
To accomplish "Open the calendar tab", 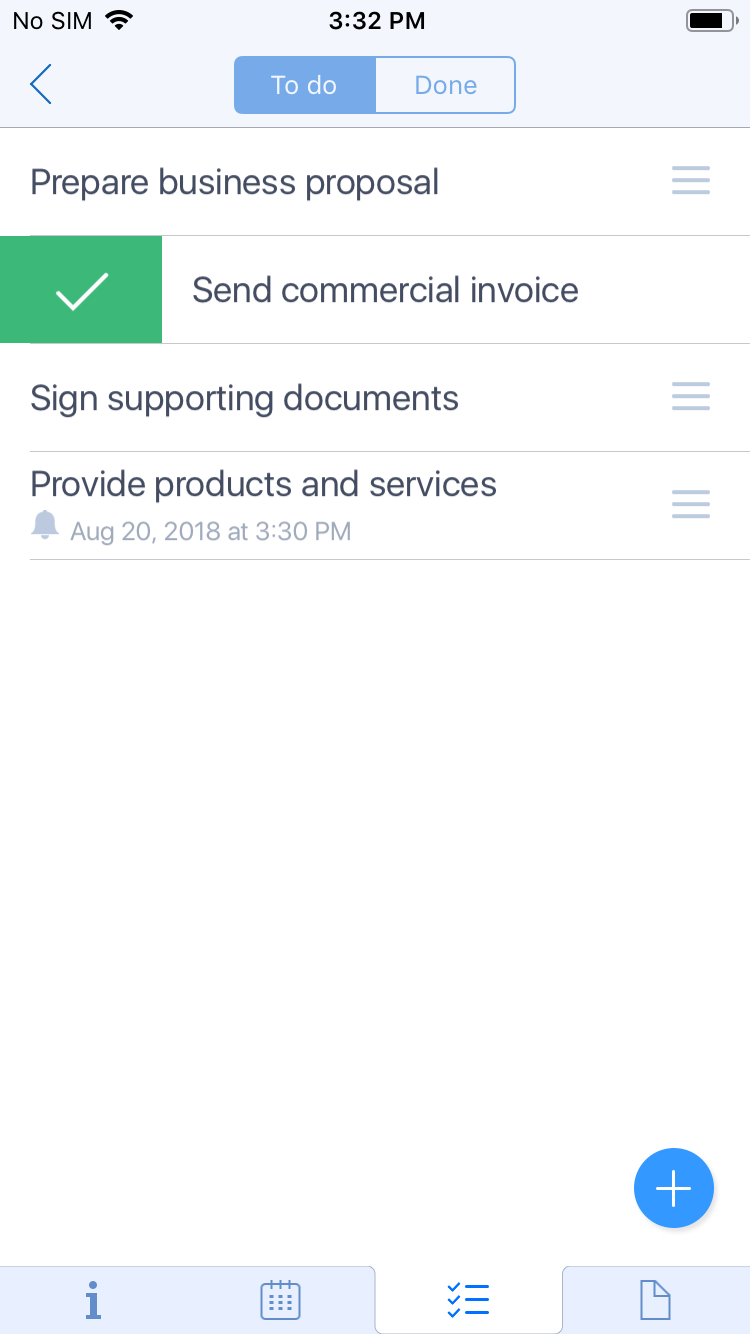I will click(280, 1300).
